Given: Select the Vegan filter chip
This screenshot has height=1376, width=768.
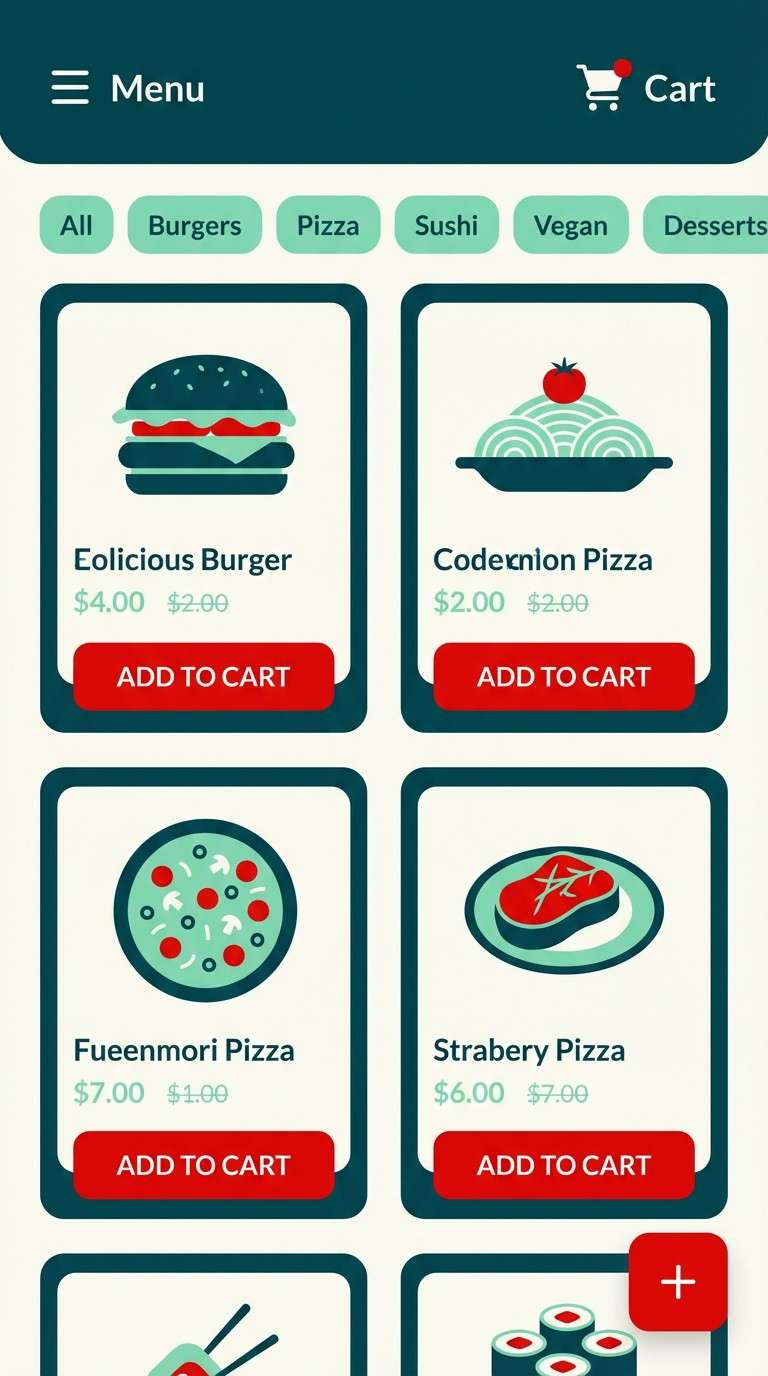Looking at the screenshot, I should point(571,225).
